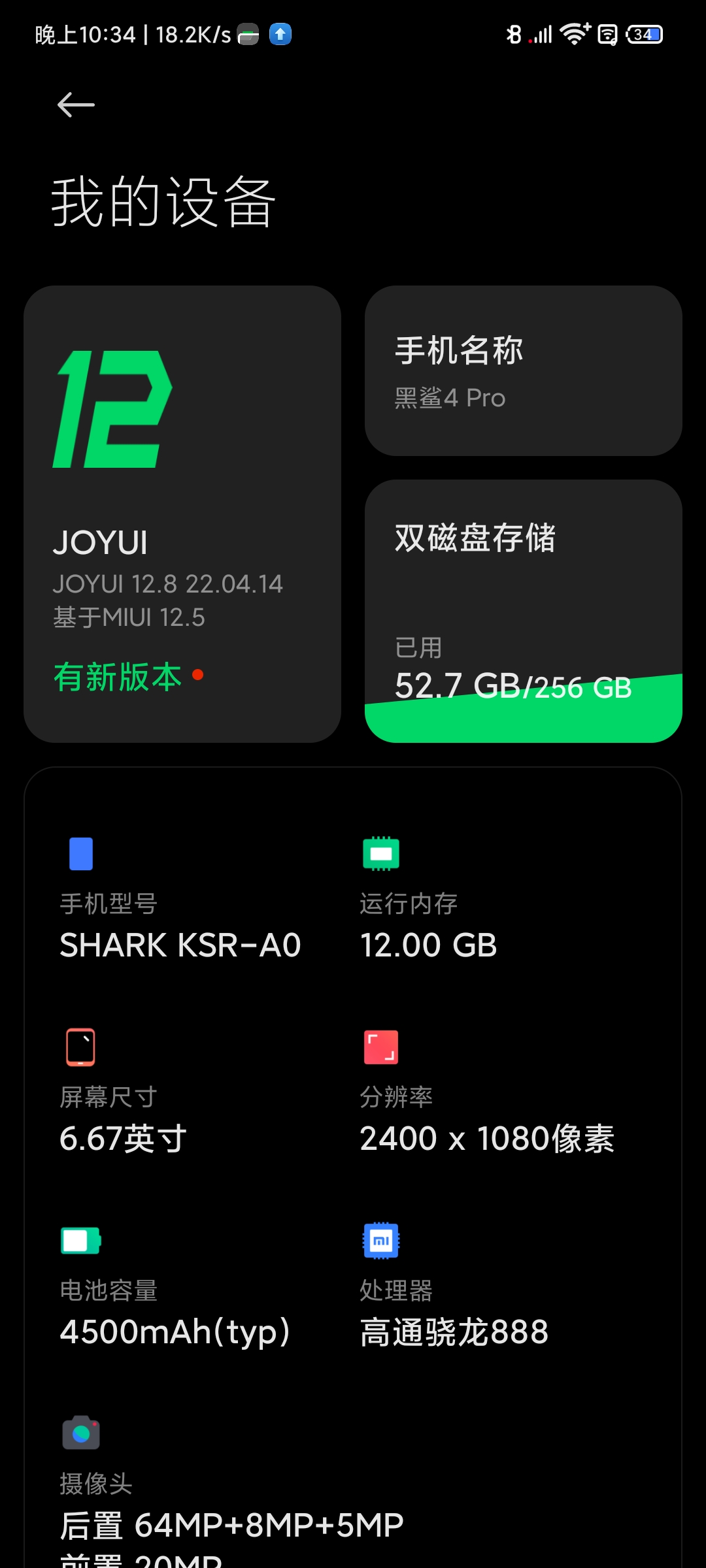
Task: Open the 手机名称 card
Action: (x=524, y=370)
